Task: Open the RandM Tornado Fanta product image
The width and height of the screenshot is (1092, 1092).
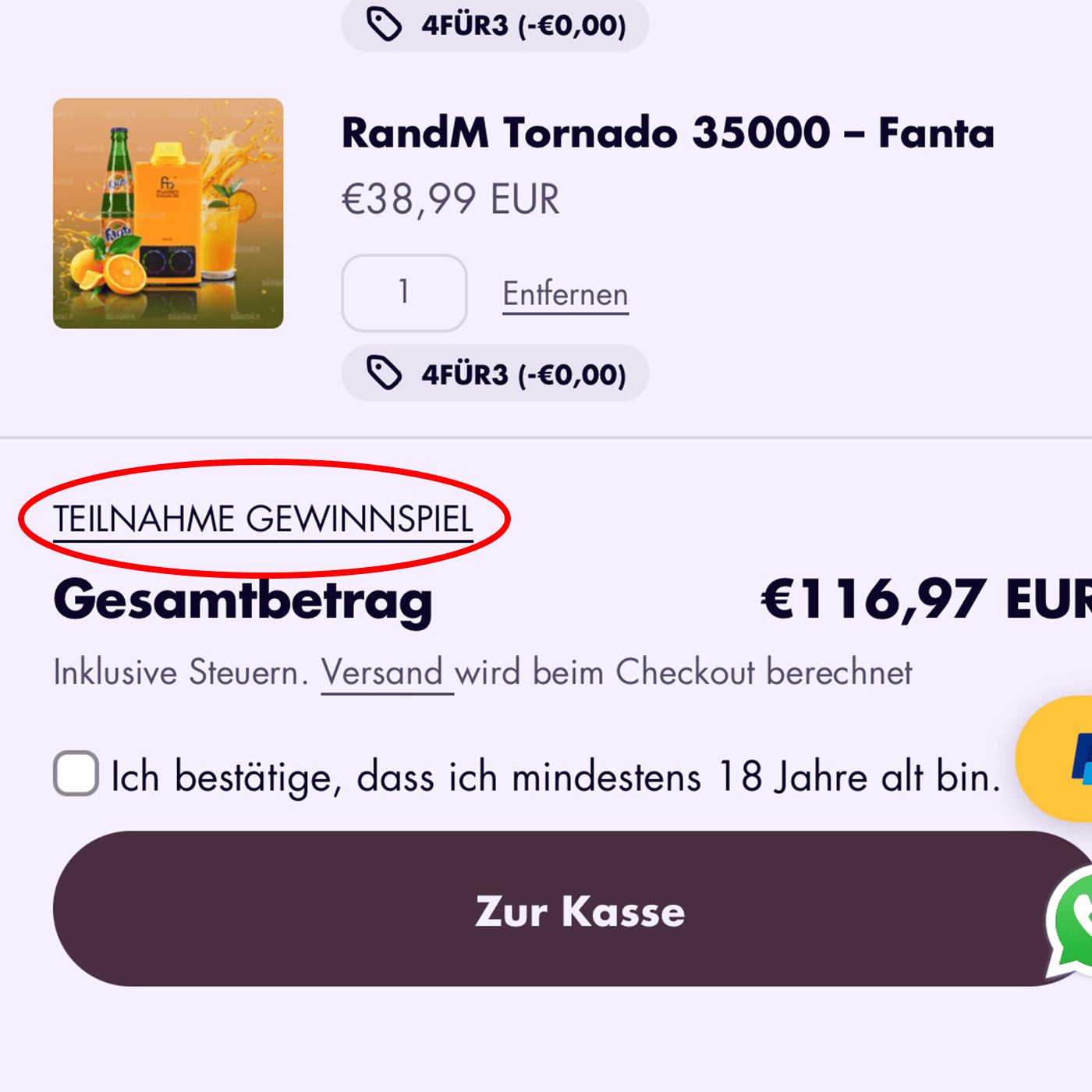Action: point(168,213)
